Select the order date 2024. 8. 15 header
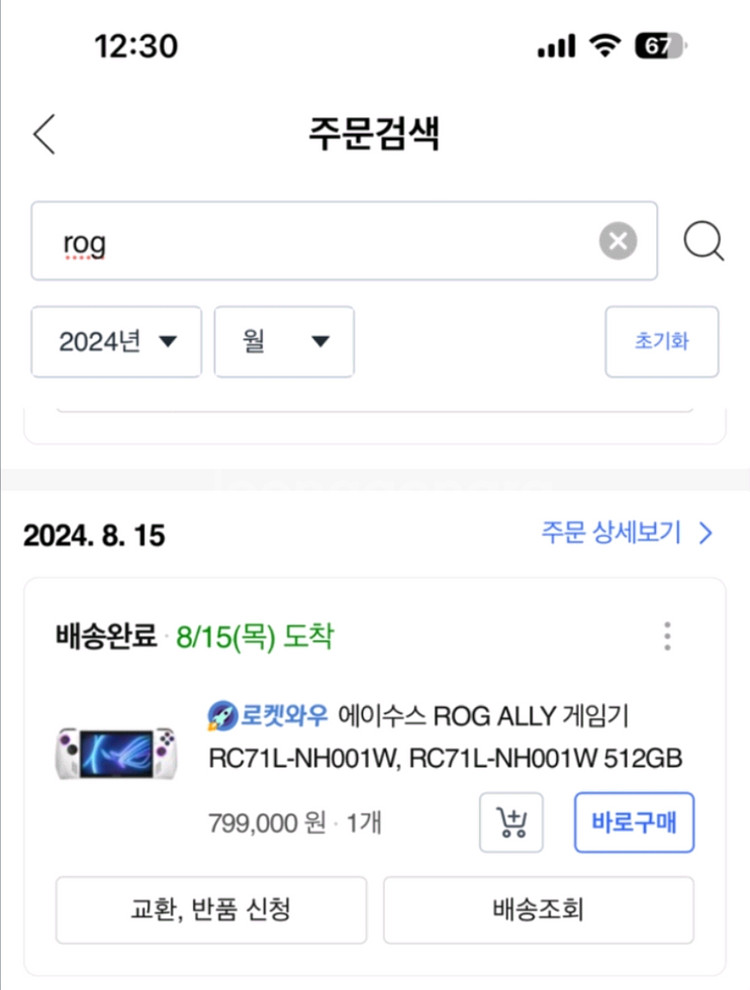 [x=95, y=535]
